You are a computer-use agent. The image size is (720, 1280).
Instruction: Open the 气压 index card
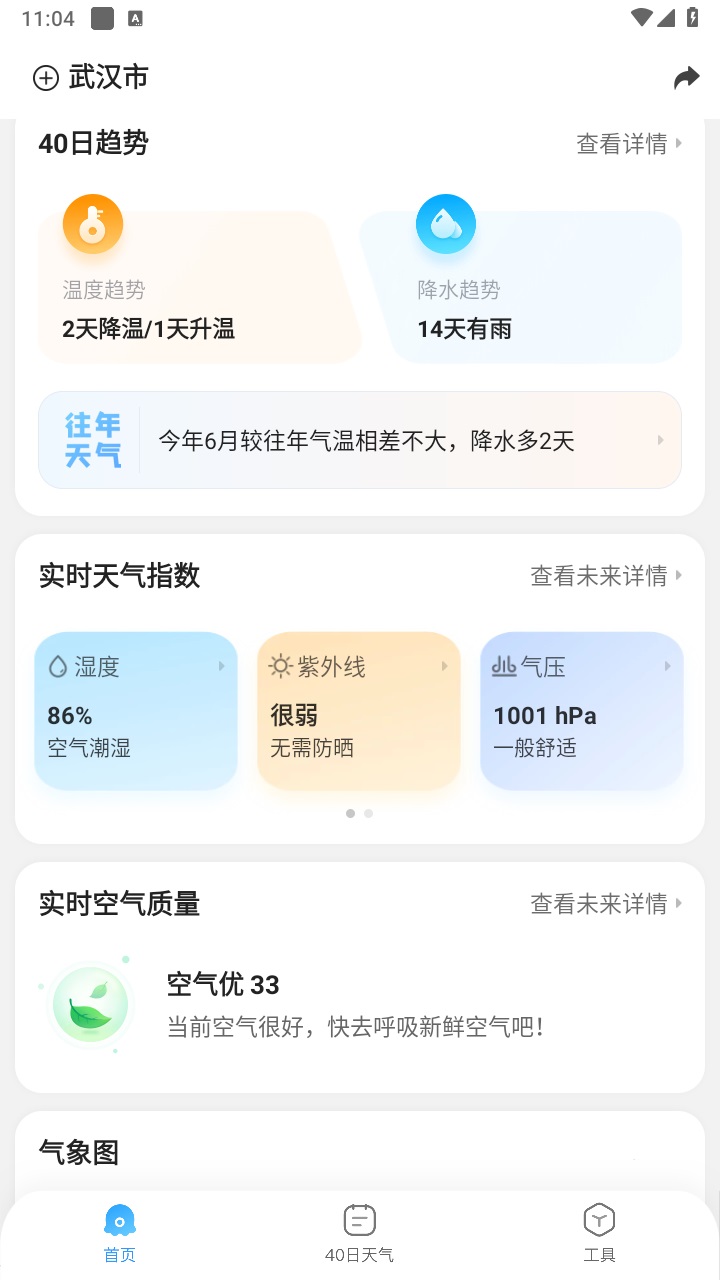click(x=582, y=710)
